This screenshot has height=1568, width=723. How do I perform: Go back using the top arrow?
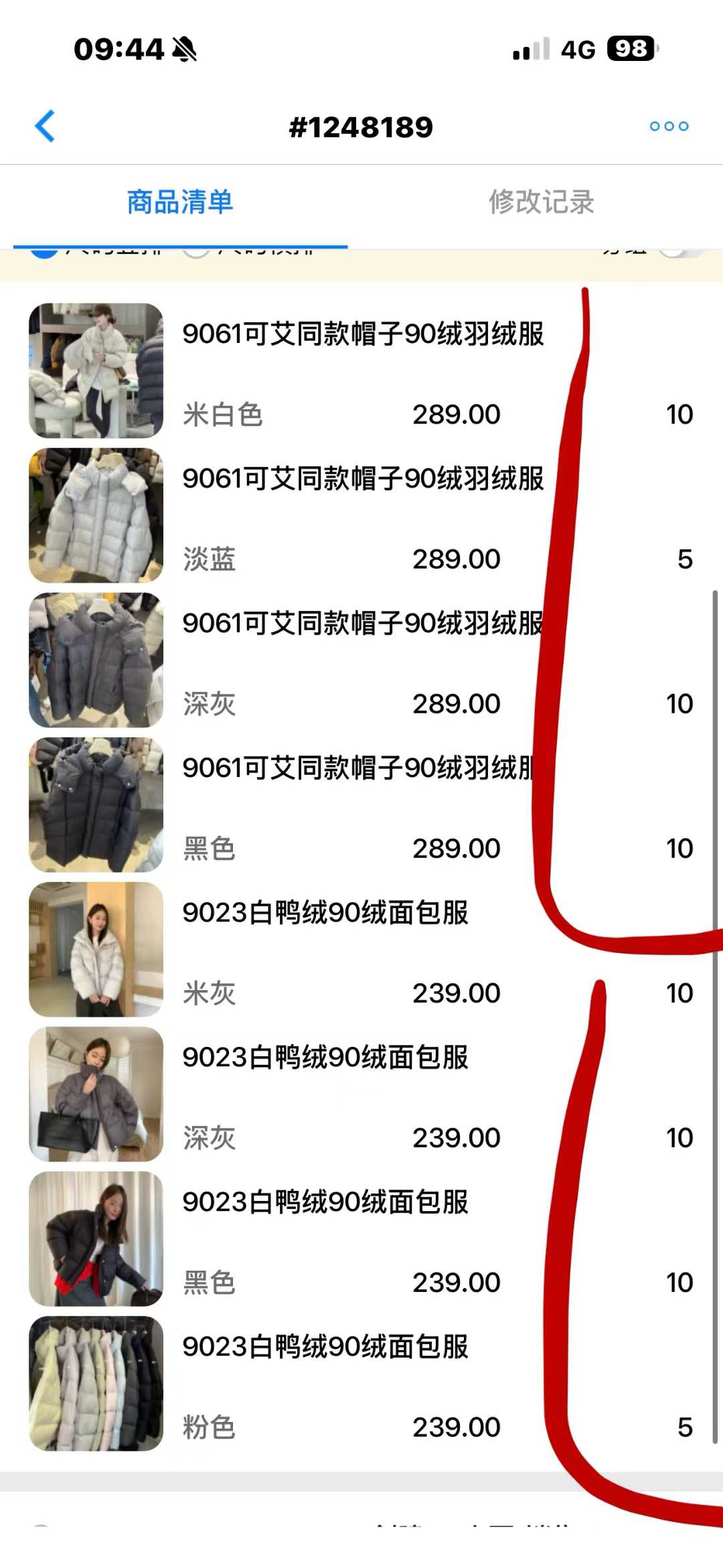click(45, 126)
